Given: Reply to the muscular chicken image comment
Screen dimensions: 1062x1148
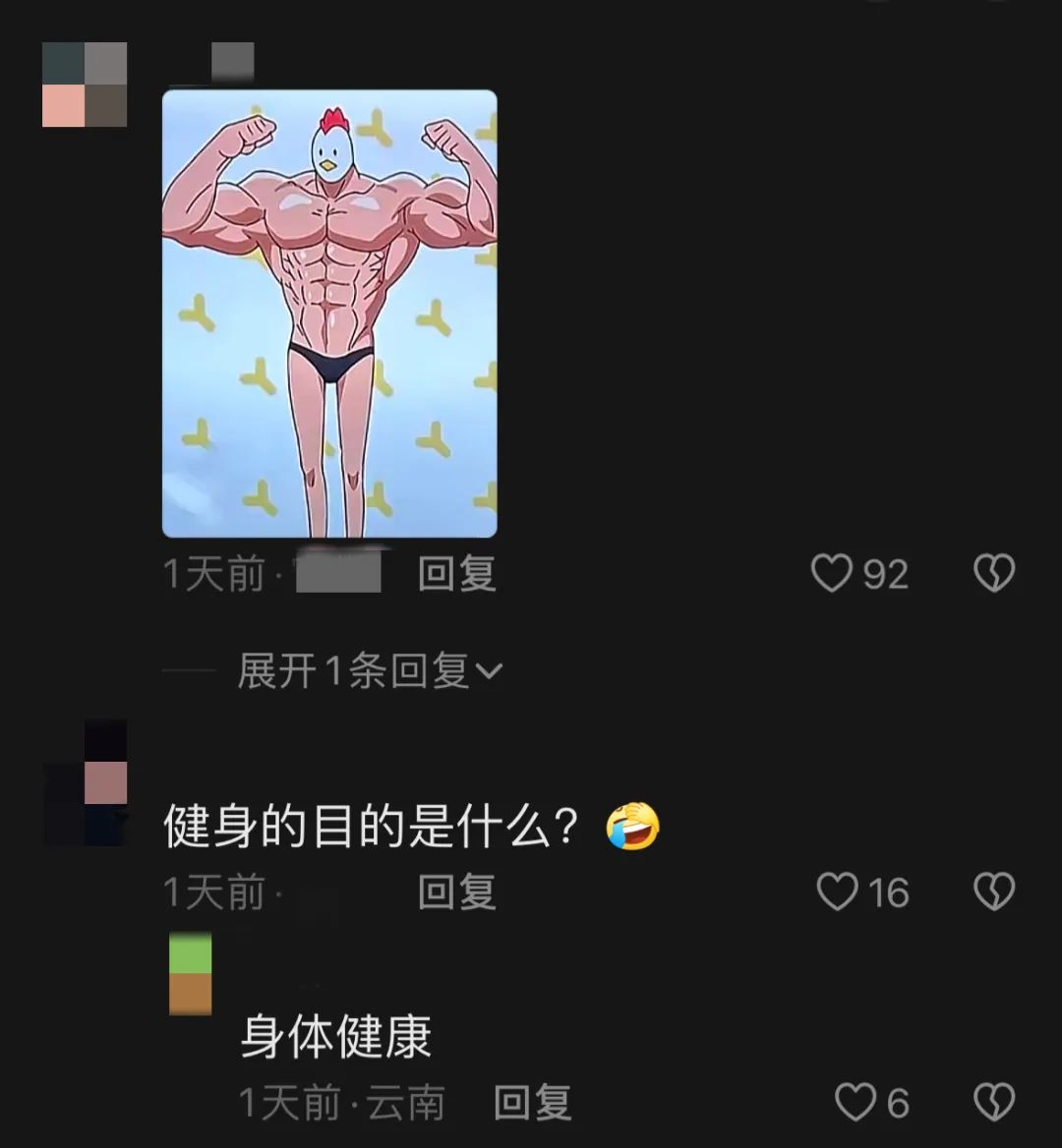Looking at the screenshot, I should [x=457, y=573].
